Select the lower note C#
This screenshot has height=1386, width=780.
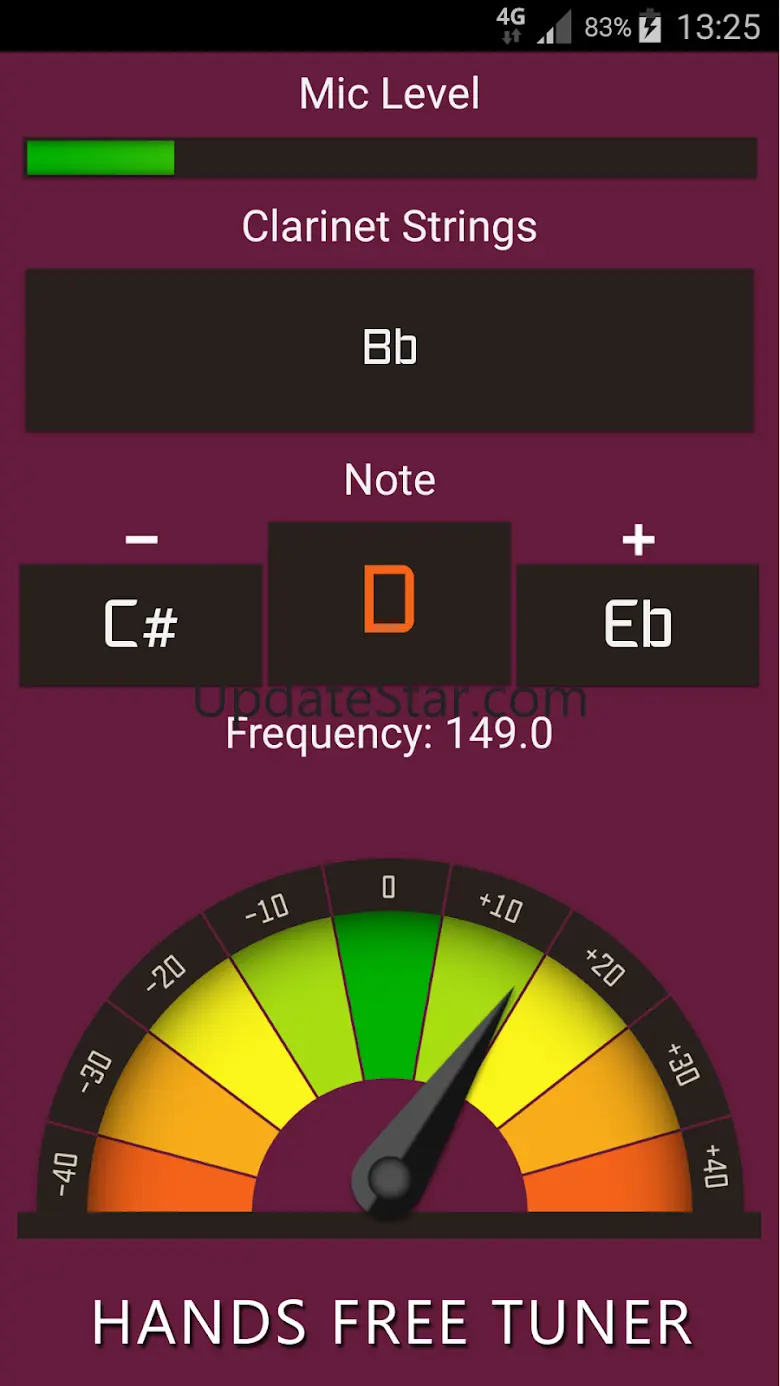pyautogui.click(x=141, y=625)
